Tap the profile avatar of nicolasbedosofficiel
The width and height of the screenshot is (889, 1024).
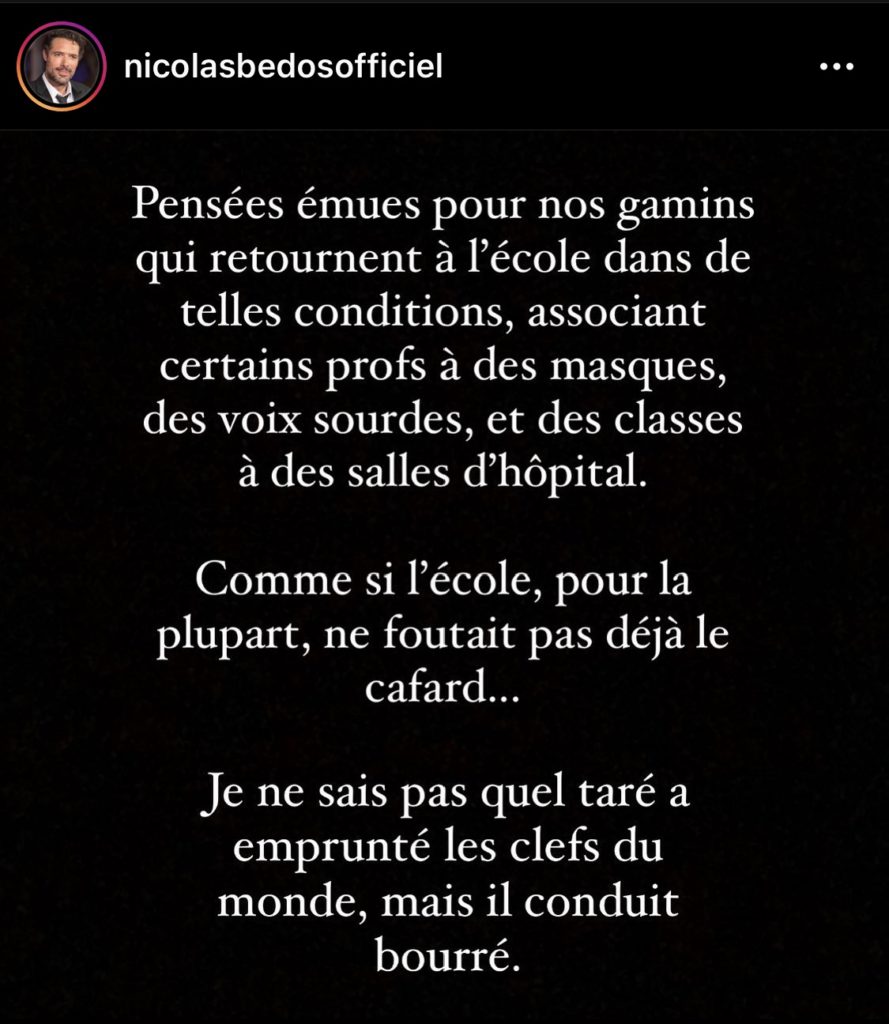pos(62,66)
